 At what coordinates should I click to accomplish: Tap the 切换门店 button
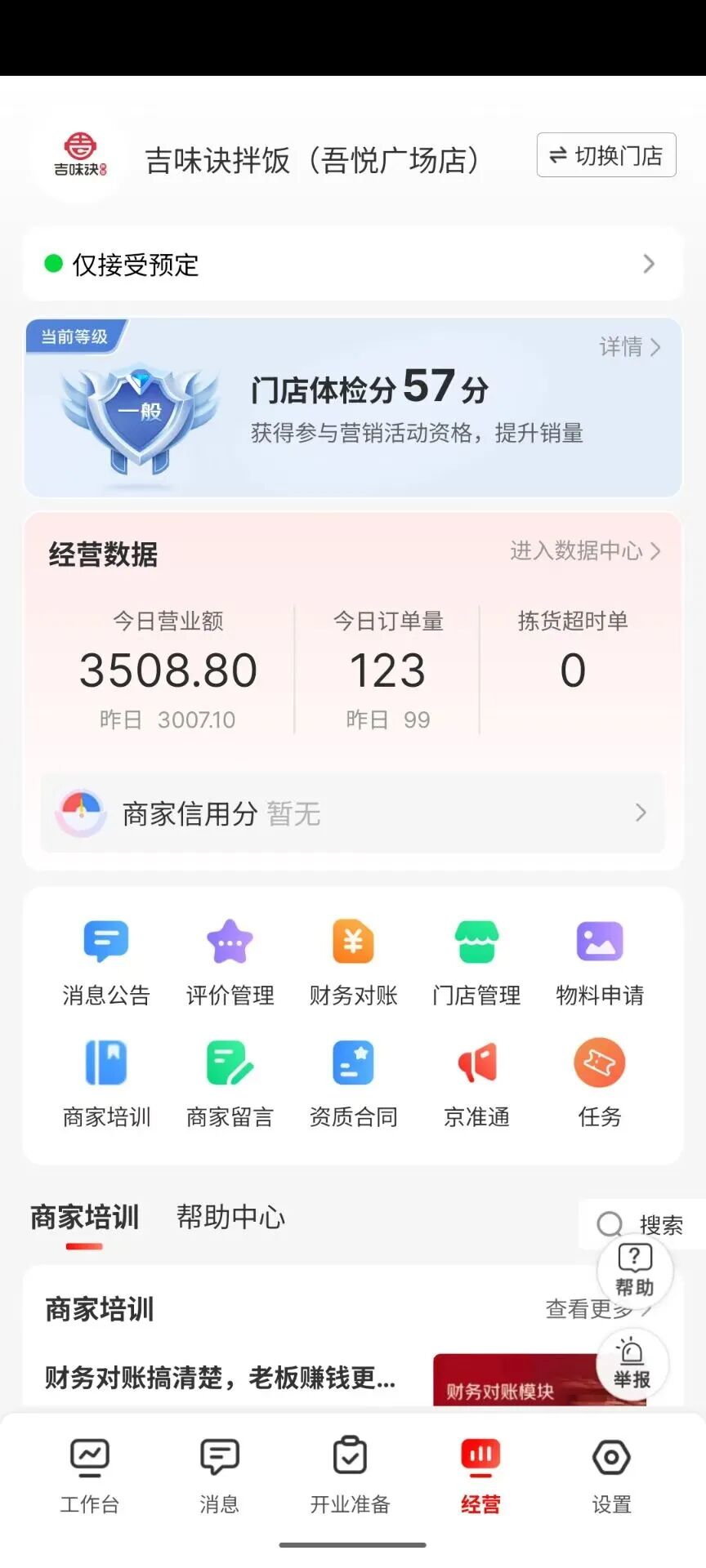(605, 155)
